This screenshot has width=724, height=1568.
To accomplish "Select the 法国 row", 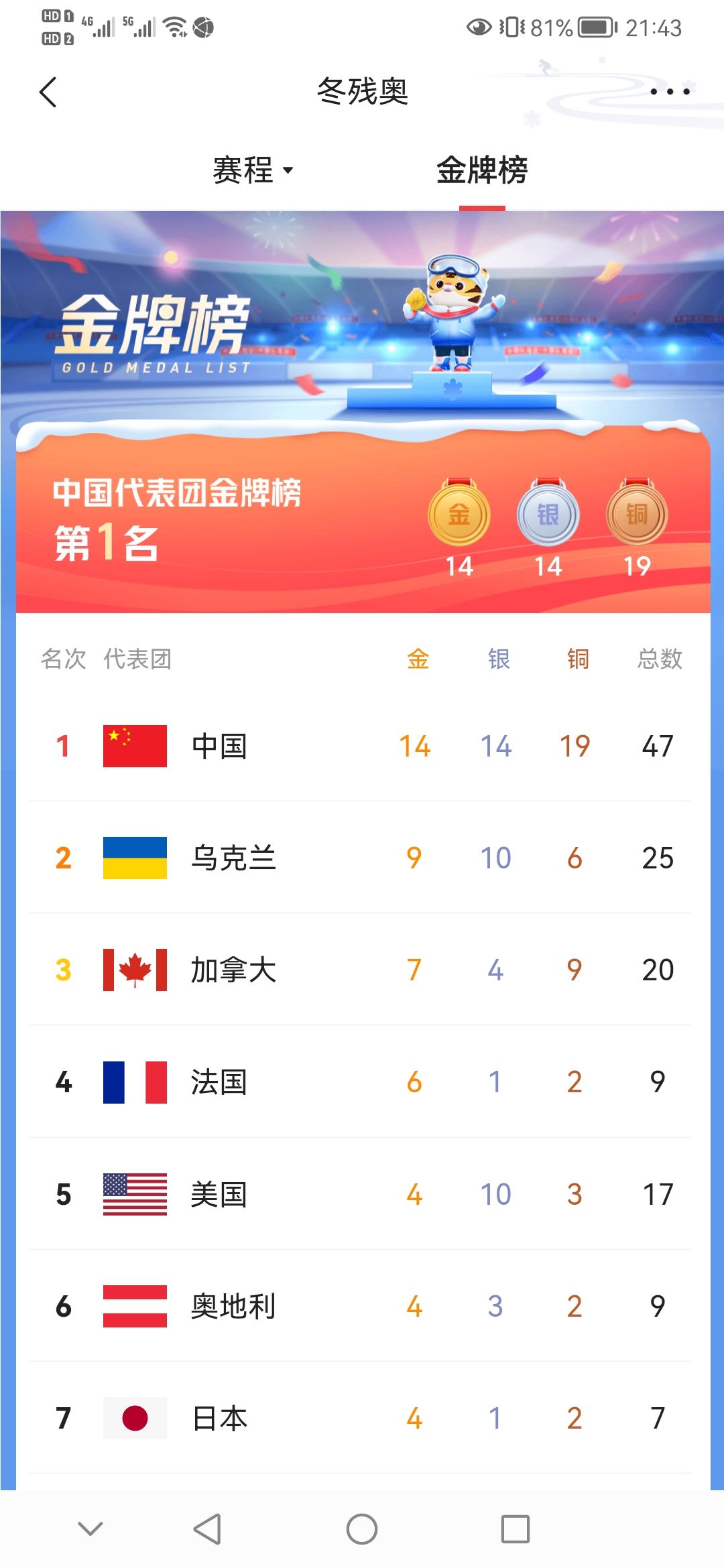I will point(362,1082).
